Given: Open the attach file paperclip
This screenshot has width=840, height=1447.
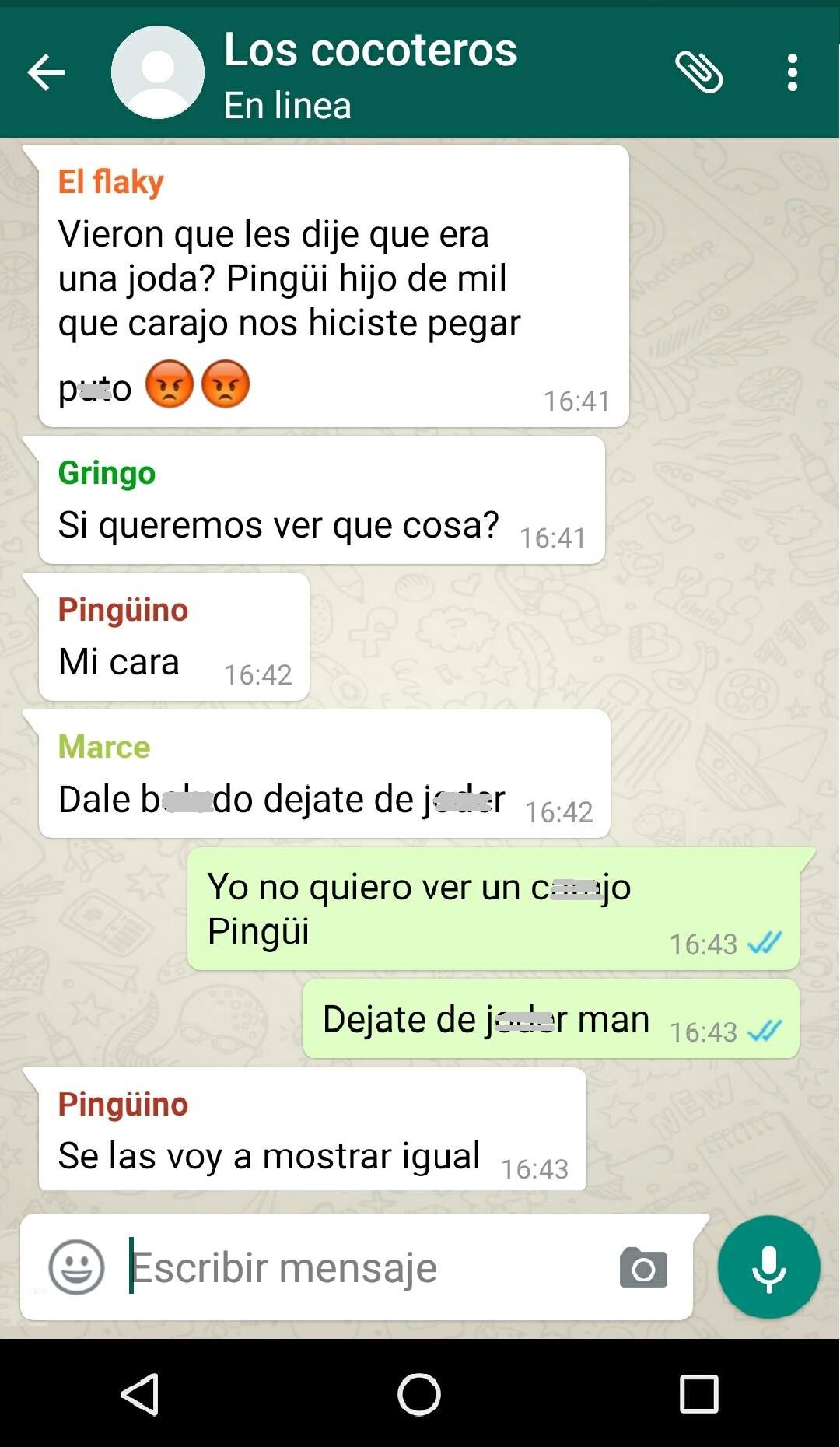Looking at the screenshot, I should (x=698, y=72).
